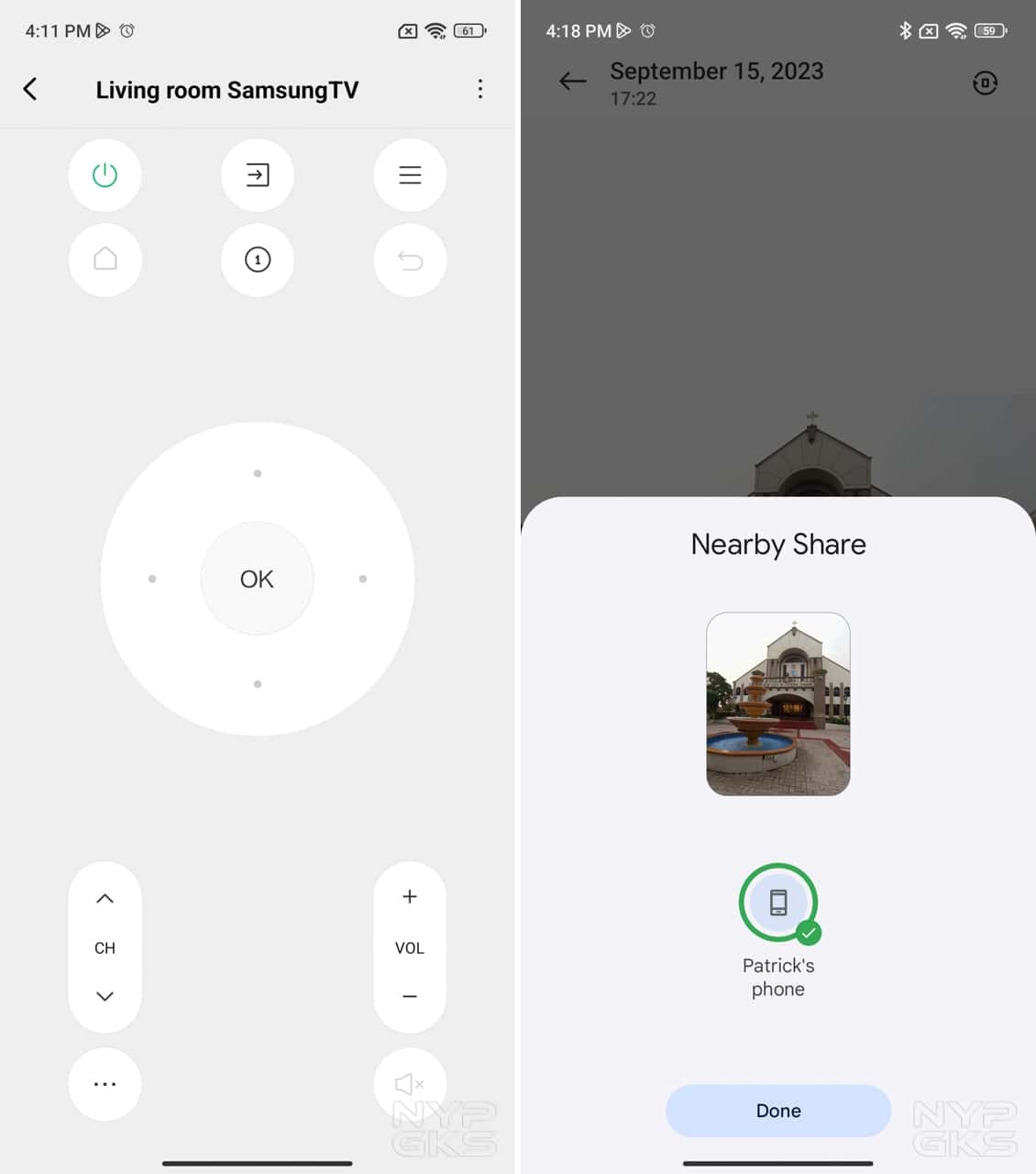Open the remote's overflow menu
Screen dimensions: 1036x1174
[479, 89]
